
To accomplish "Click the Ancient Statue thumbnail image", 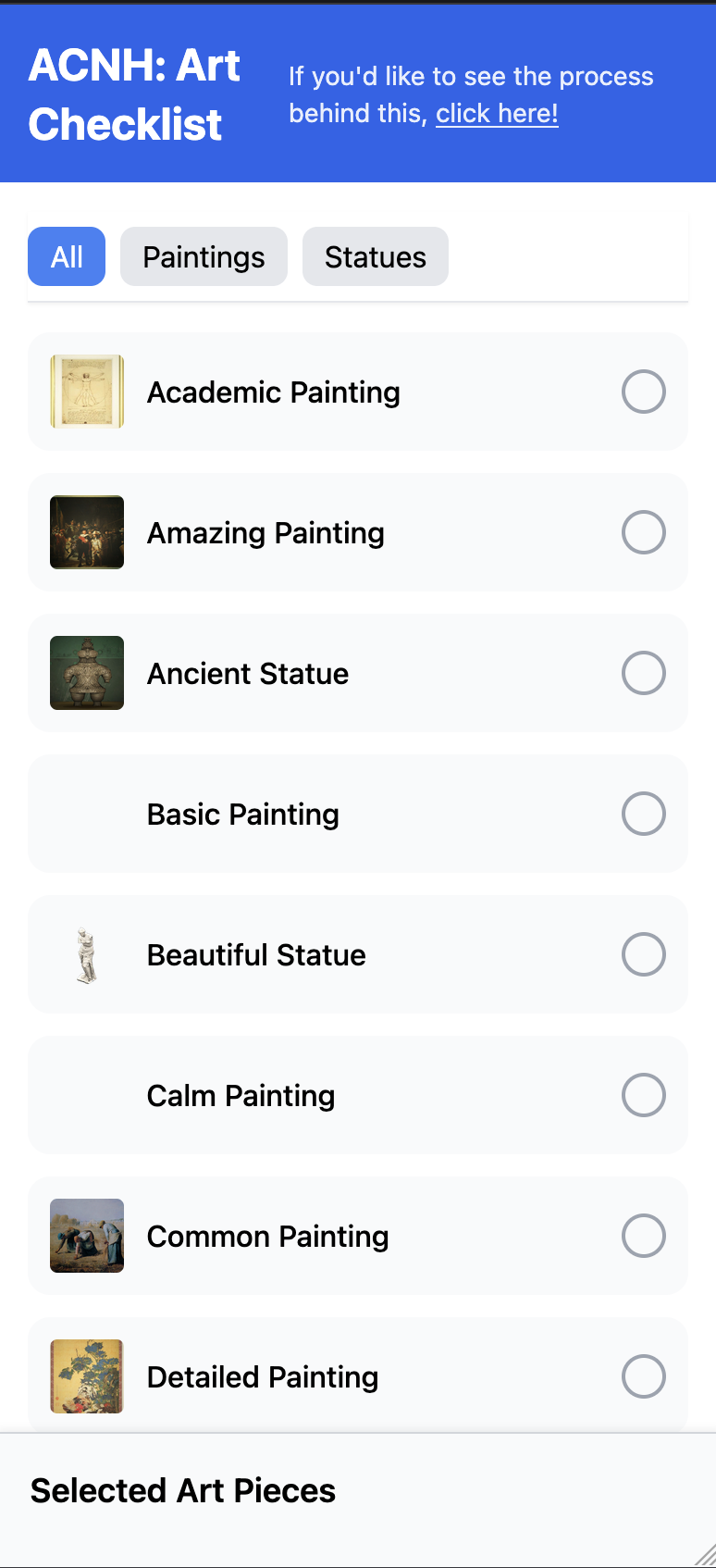I will pos(86,673).
